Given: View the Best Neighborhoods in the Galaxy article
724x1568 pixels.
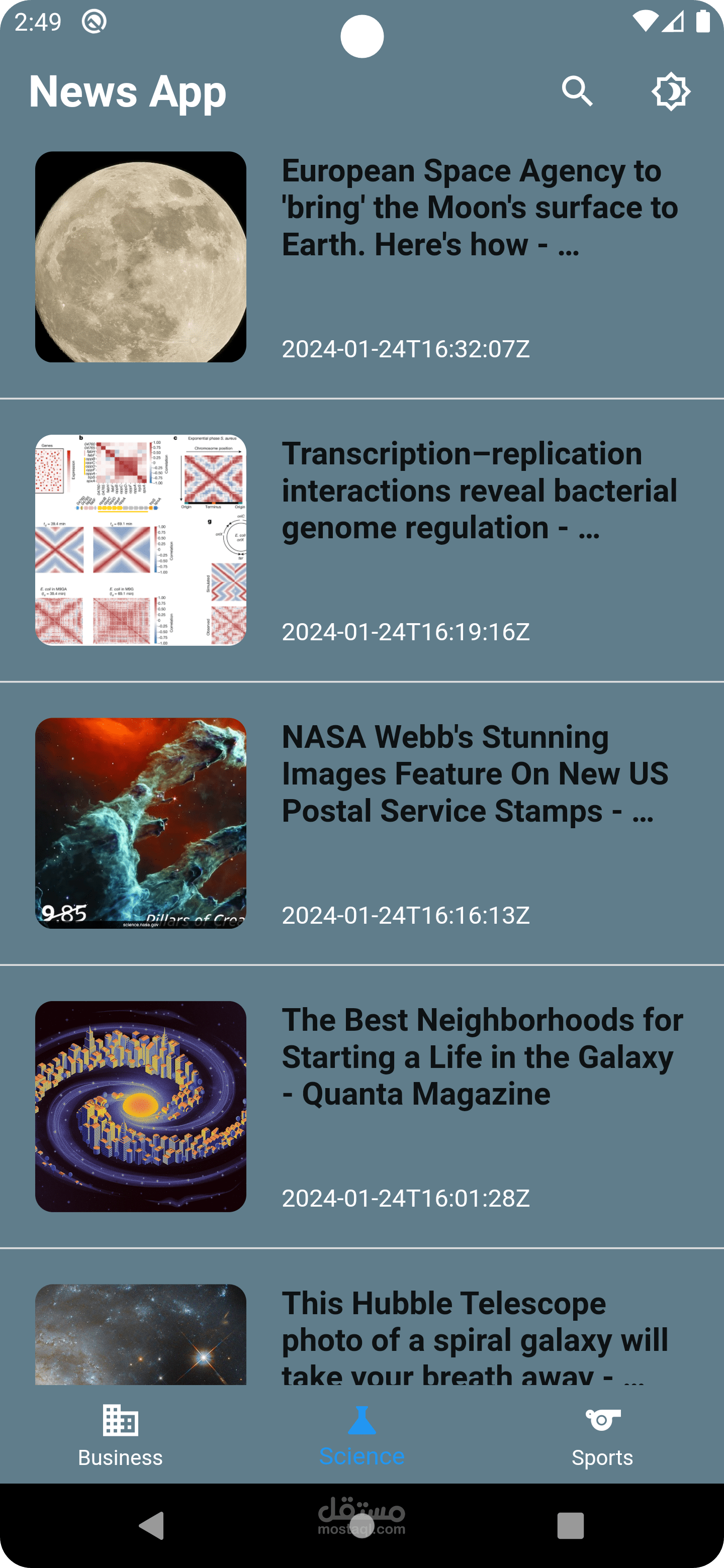Looking at the screenshot, I should (481, 1057).
